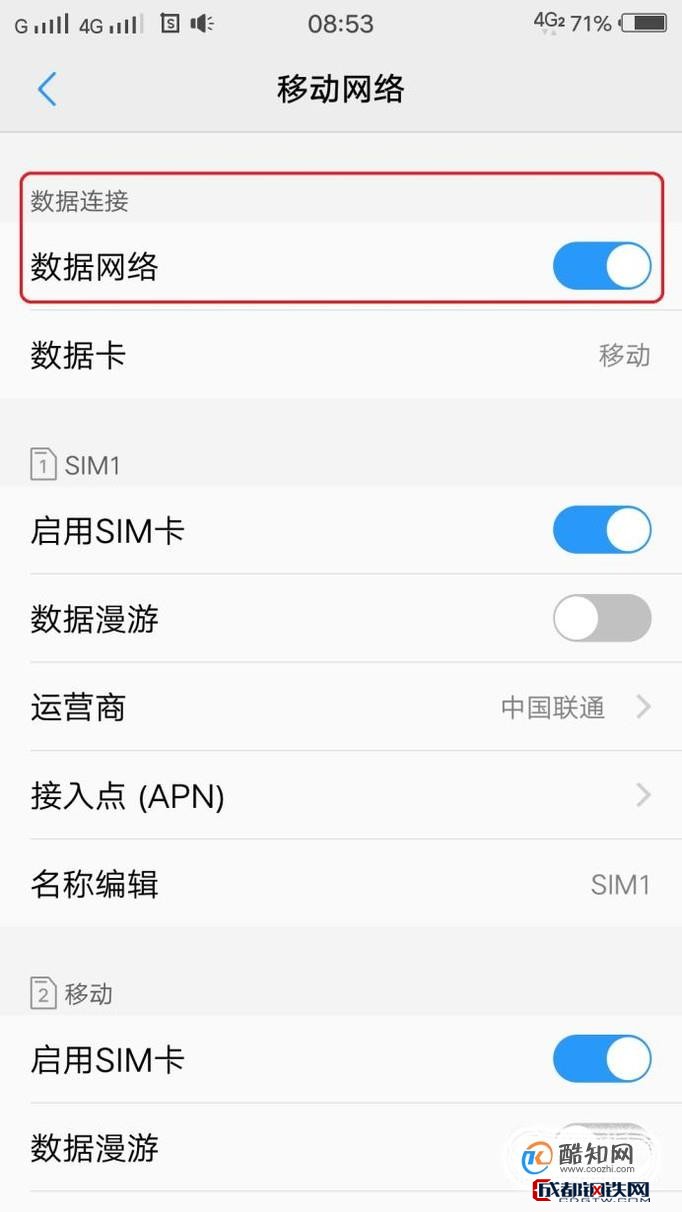This screenshot has width=682, height=1212.
Task: Go back from 移动网络 settings
Action: [x=47, y=89]
